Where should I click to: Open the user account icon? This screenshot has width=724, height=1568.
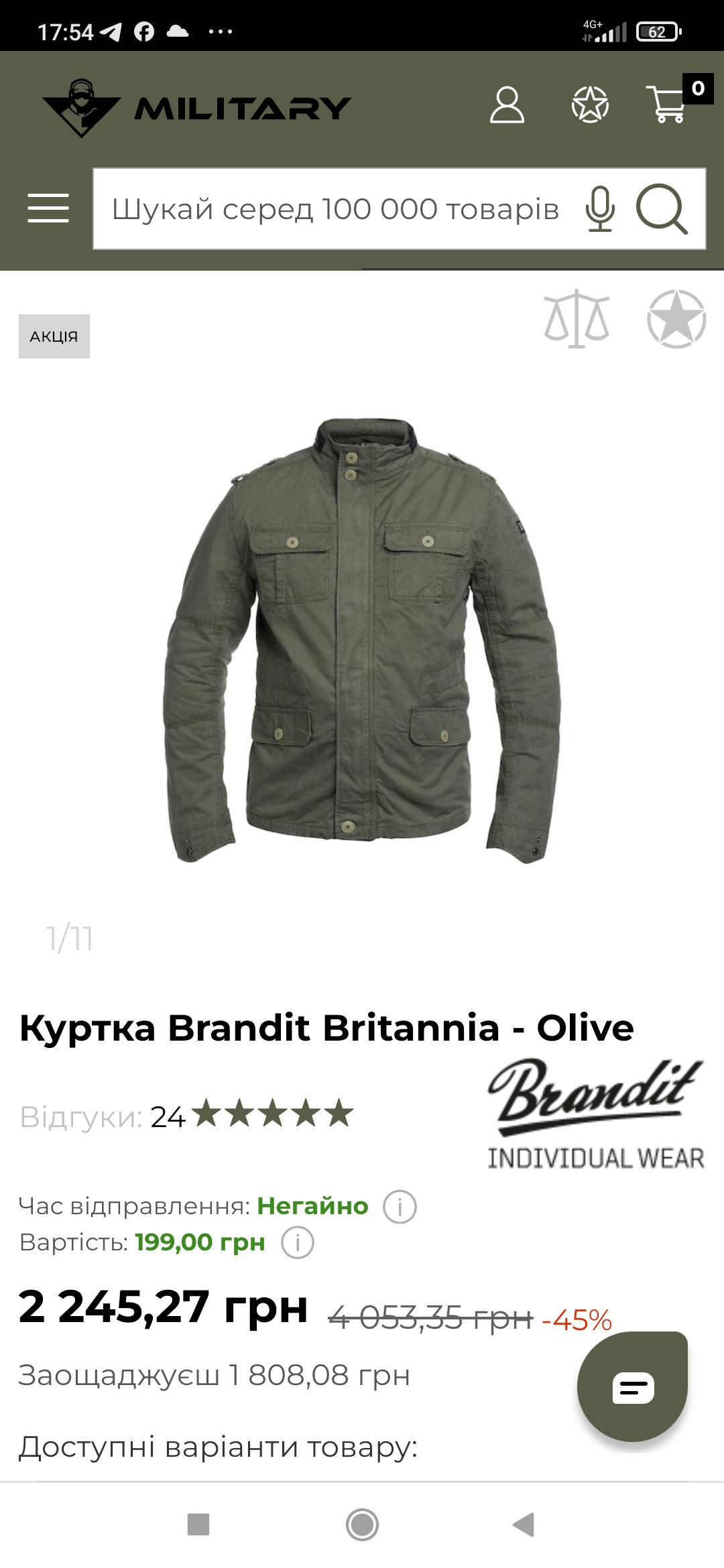507,105
